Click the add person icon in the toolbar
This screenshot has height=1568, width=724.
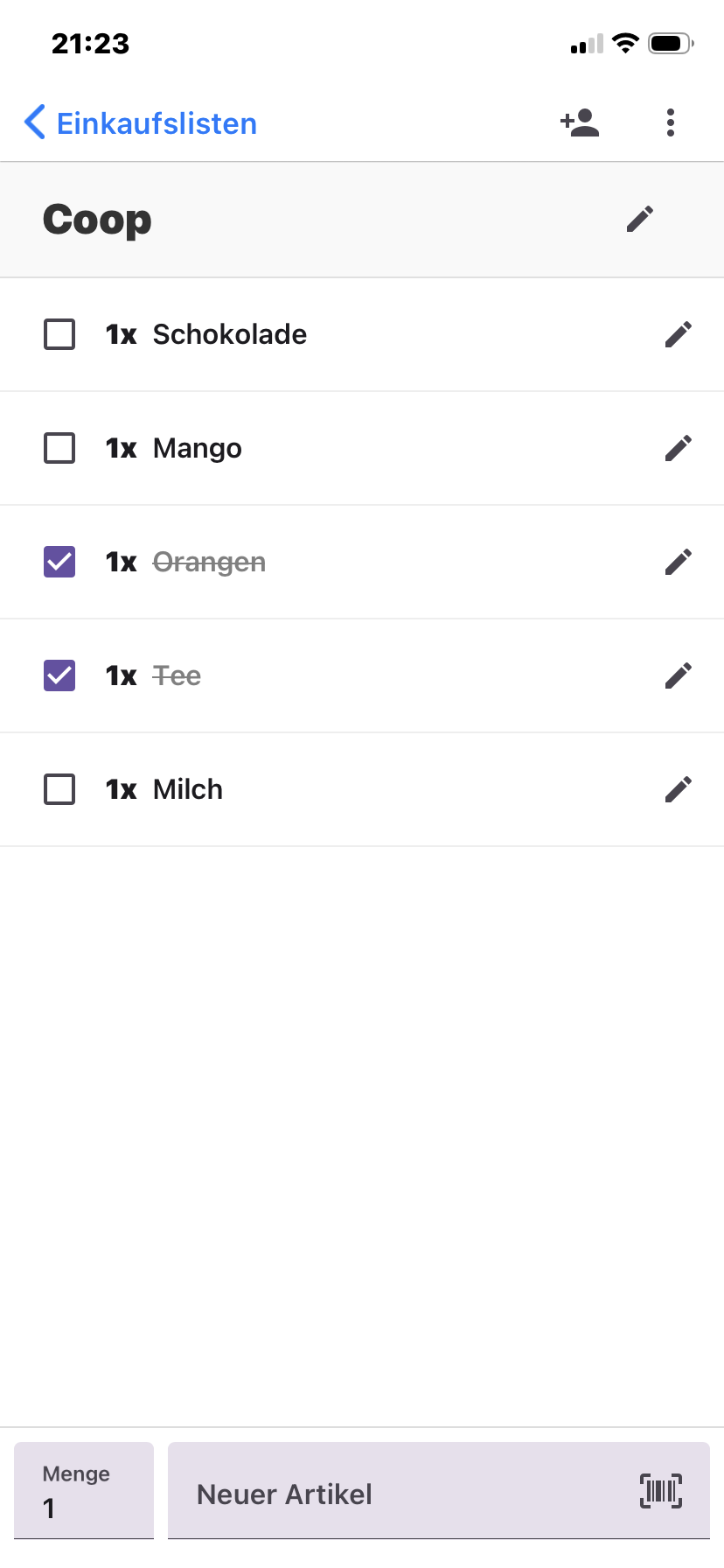click(x=579, y=122)
